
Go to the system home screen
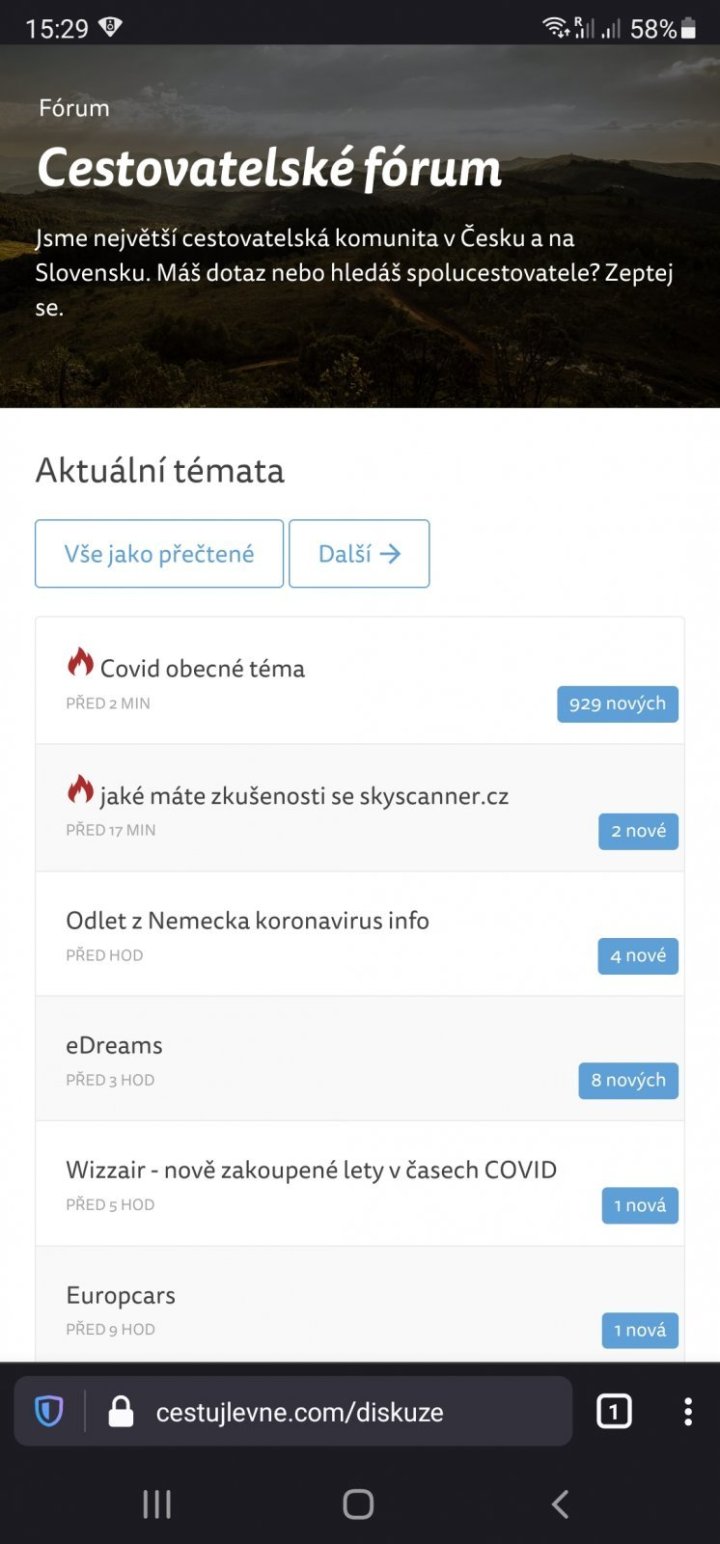click(x=358, y=1503)
